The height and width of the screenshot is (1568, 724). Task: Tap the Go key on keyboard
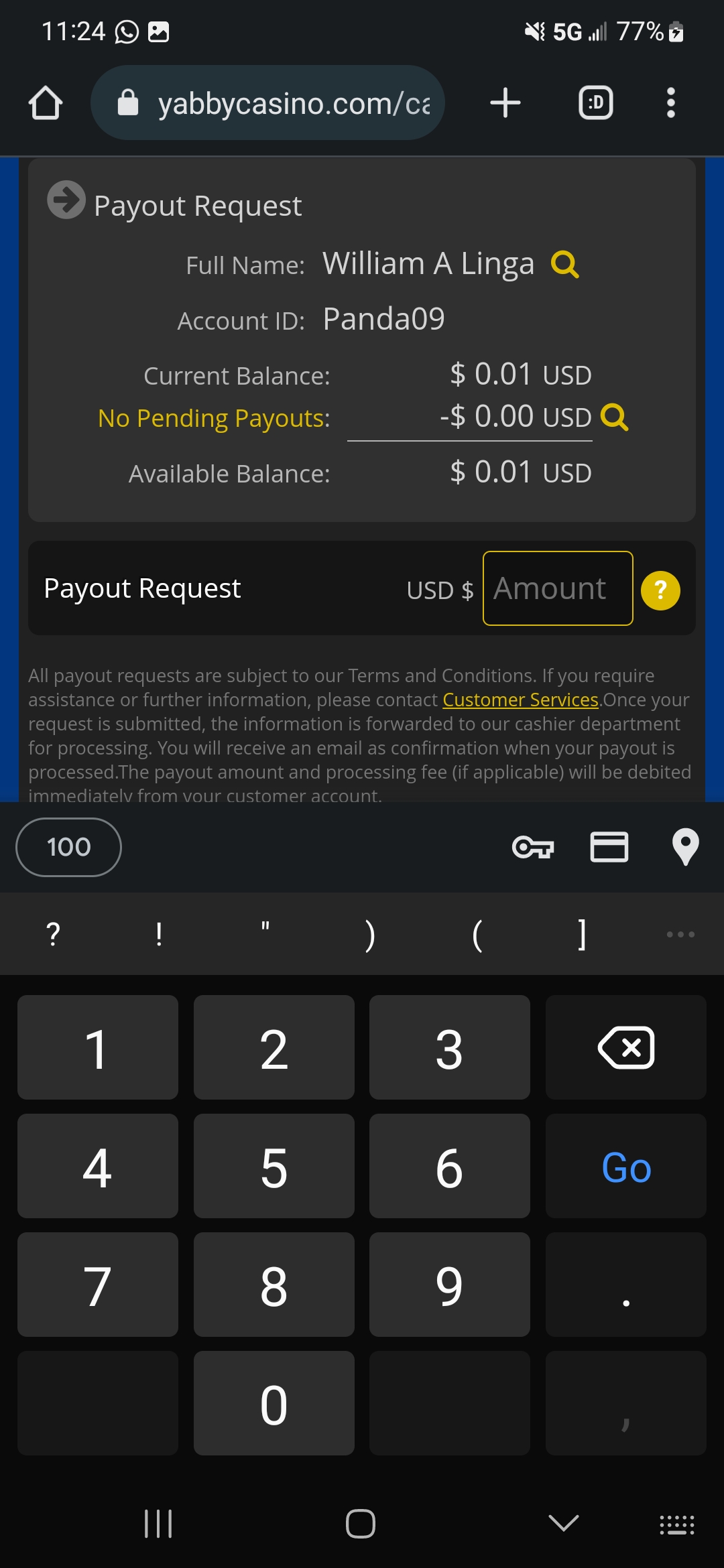pos(625,1167)
